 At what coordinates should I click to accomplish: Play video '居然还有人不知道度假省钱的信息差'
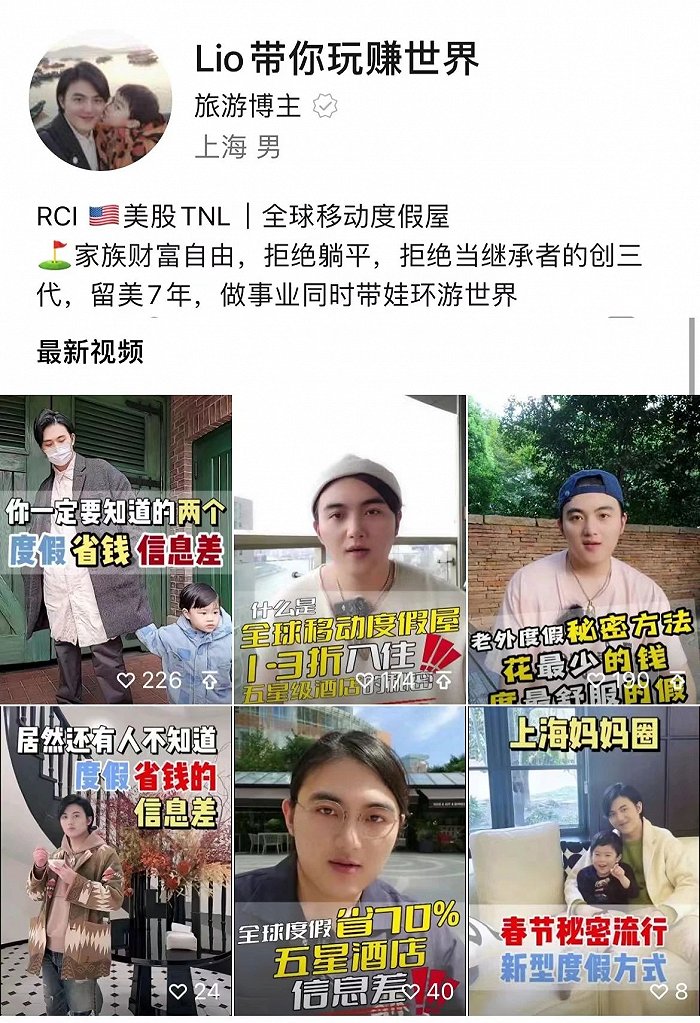[x=115, y=860]
